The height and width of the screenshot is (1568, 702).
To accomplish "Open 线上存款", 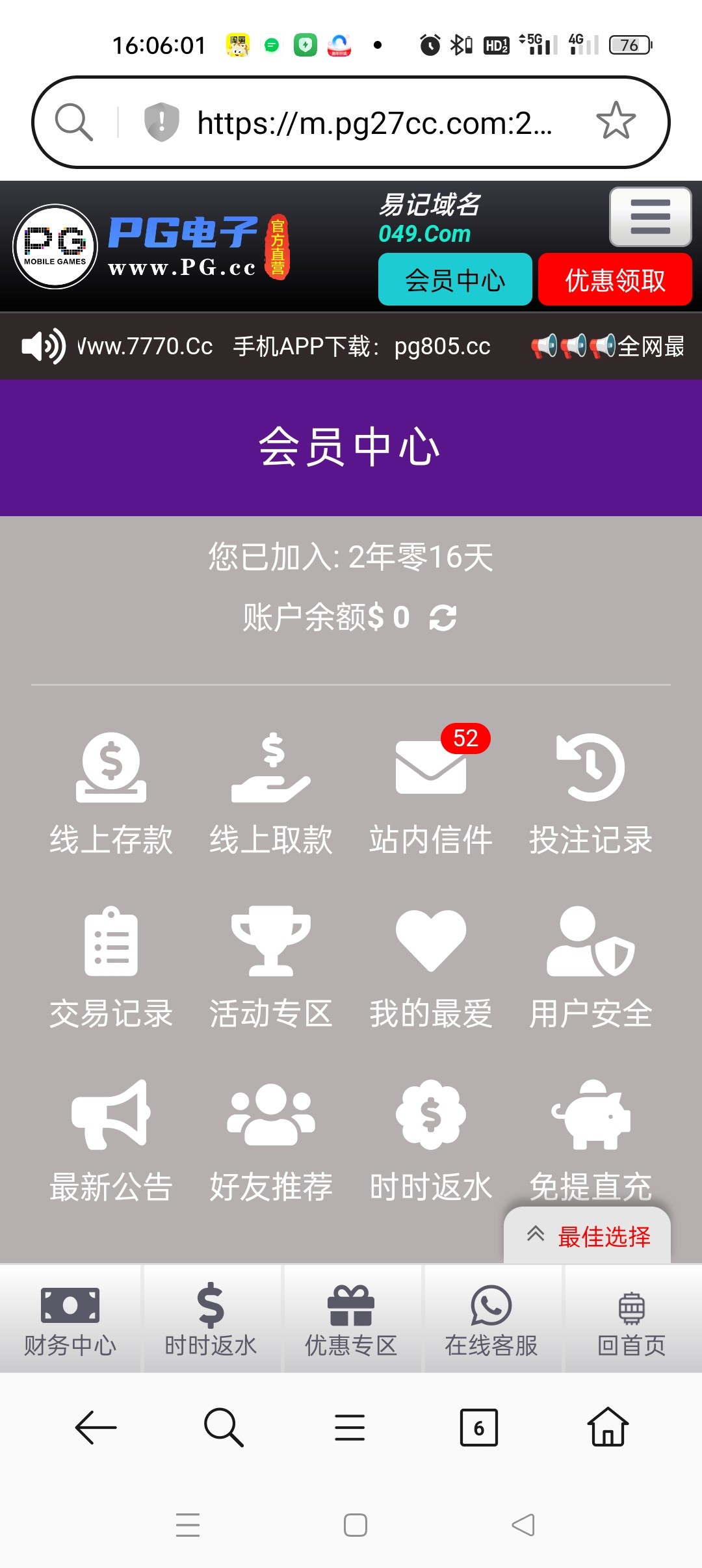I will point(111,793).
